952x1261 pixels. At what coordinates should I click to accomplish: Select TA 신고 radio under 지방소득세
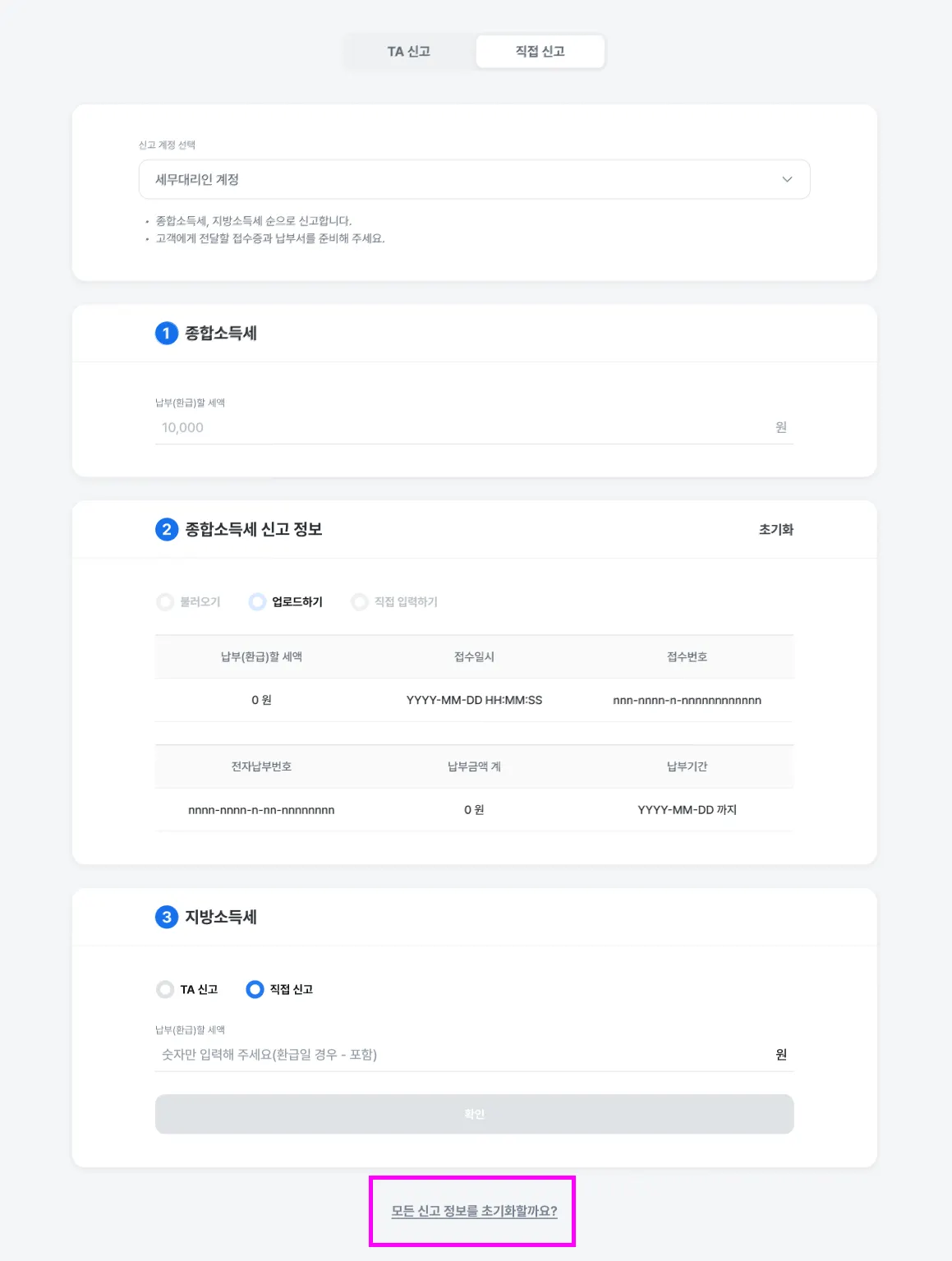pyautogui.click(x=166, y=989)
